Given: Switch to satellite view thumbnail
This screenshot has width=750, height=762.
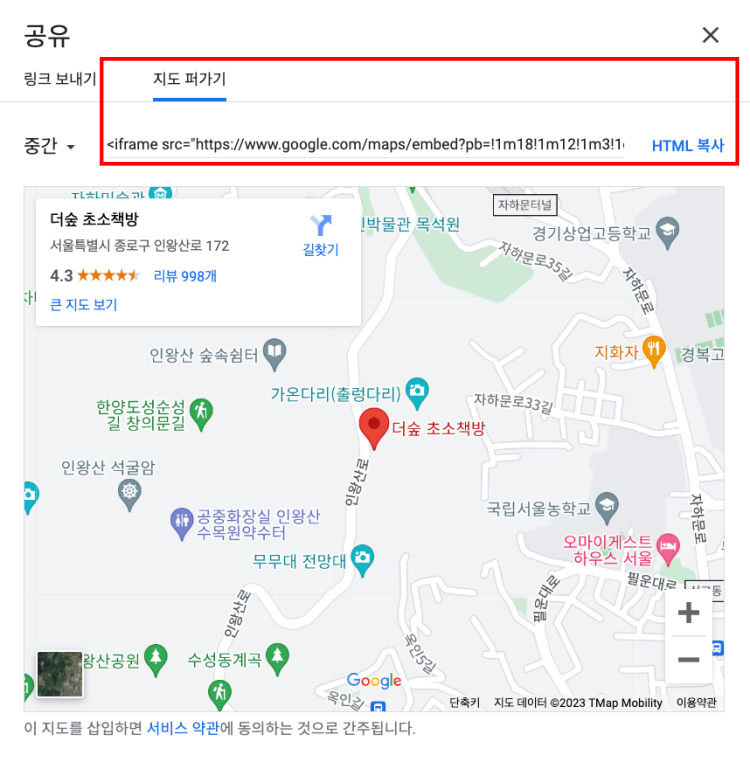Looking at the screenshot, I should 60,674.
